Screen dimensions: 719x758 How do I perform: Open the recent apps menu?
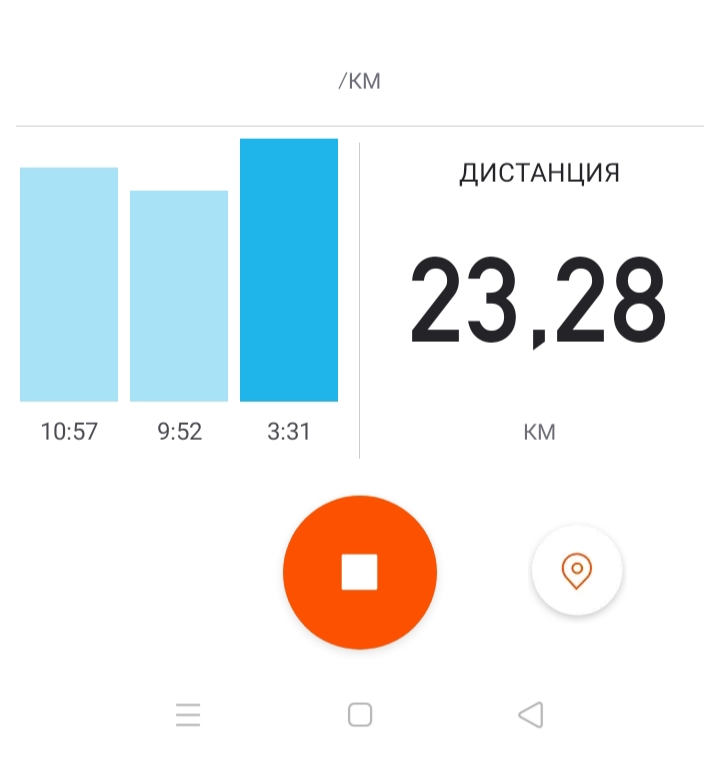(188, 714)
